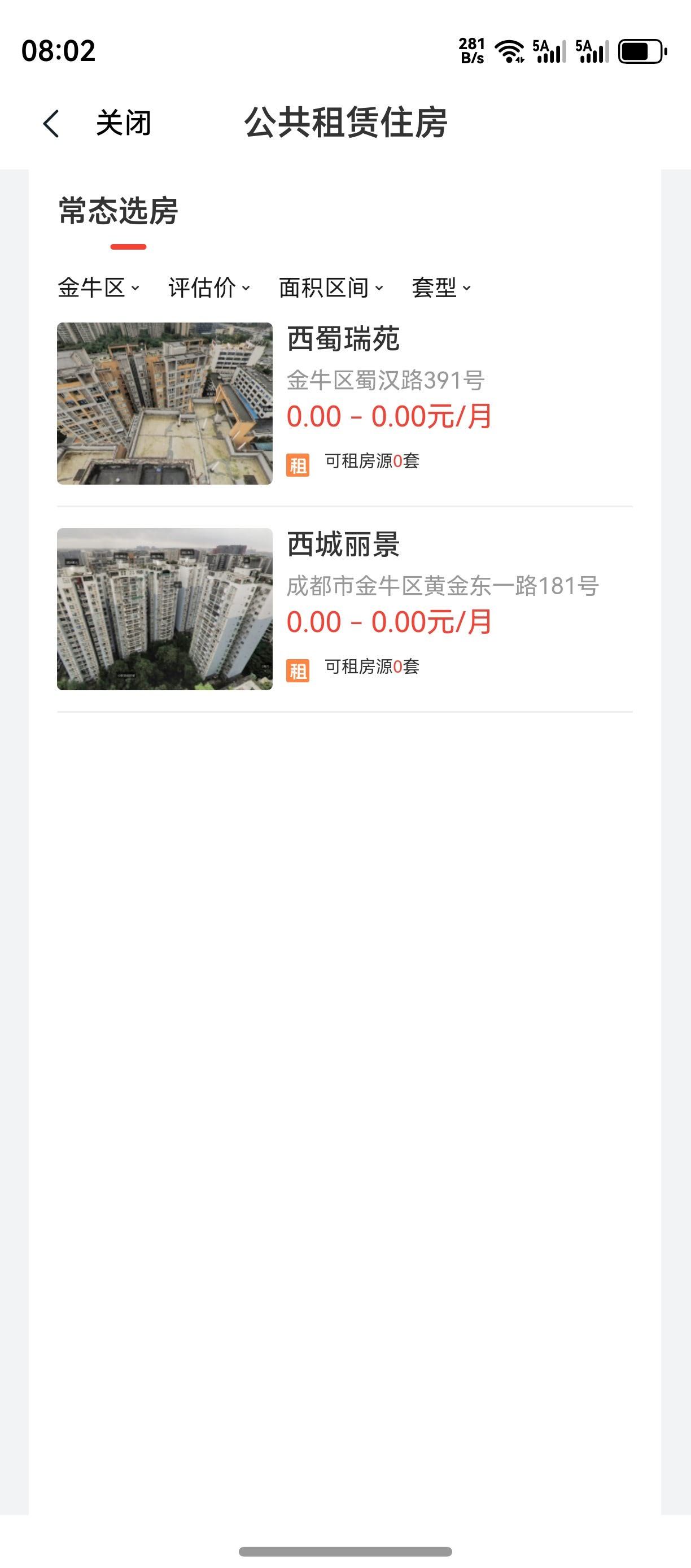Open the 评估价 price filter
Screen dimensions: 691x1568
point(209,288)
